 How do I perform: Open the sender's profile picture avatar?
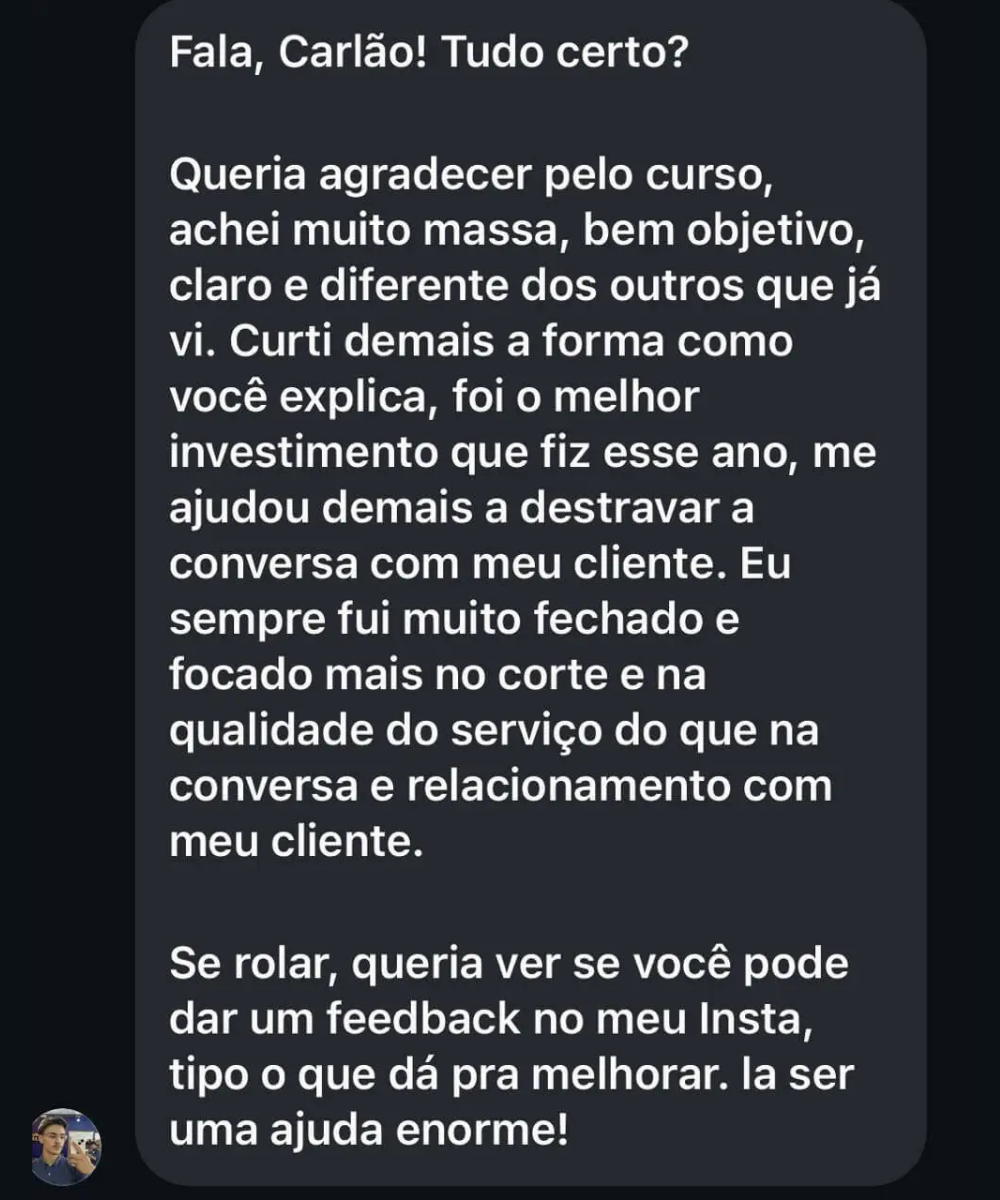[66, 1146]
